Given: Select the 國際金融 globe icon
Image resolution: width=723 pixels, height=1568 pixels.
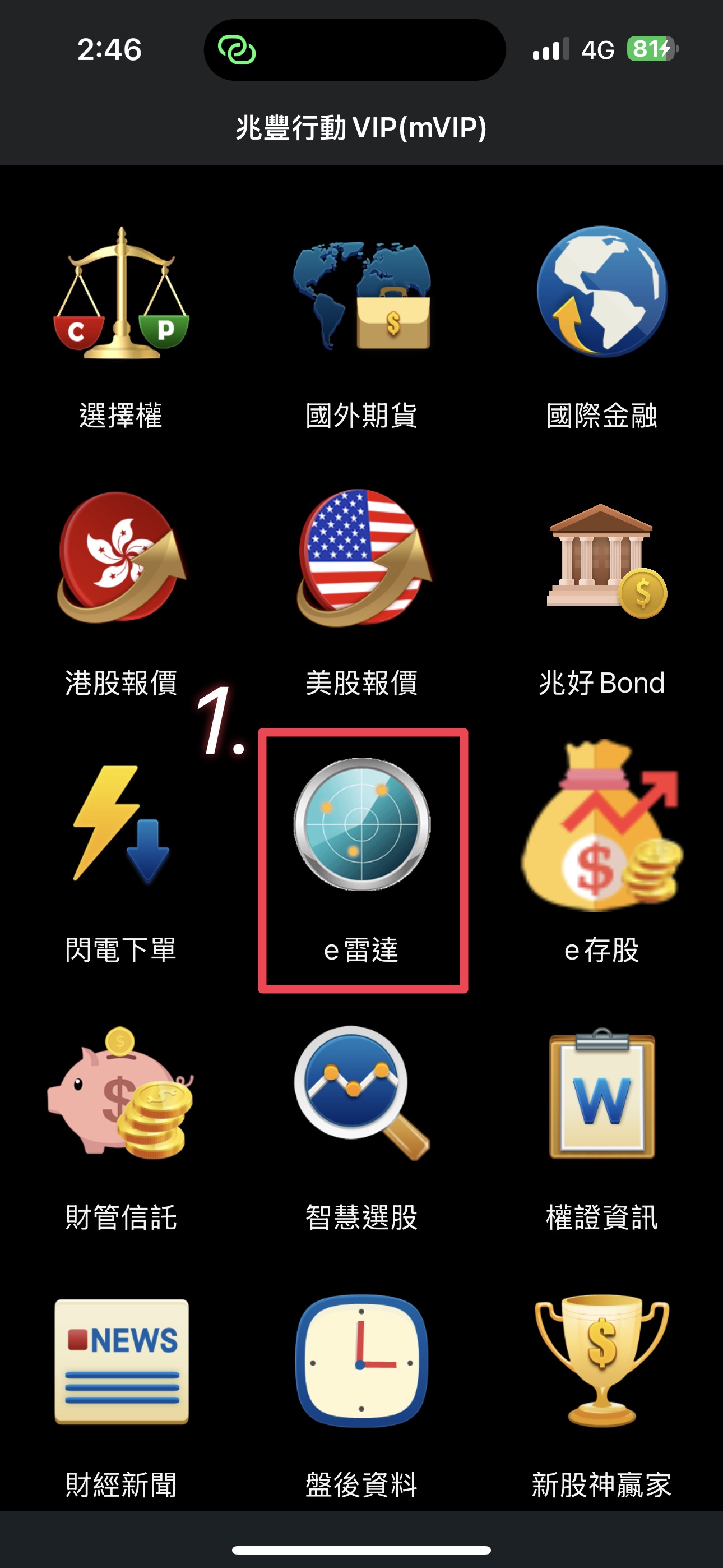Looking at the screenshot, I should [x=602, y=292].
